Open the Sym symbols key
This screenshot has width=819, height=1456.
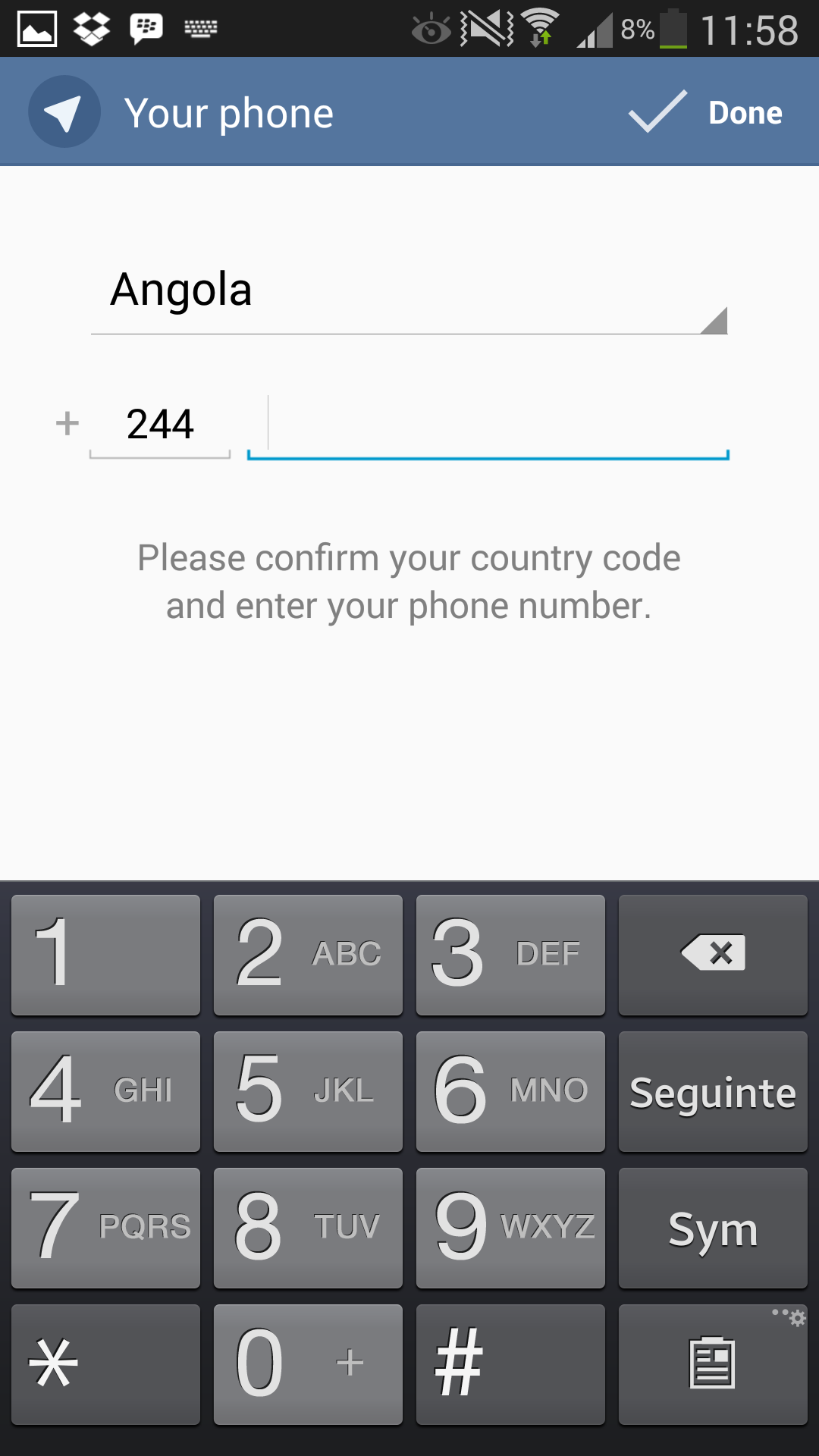pyautogui.click(x=713, y=1228)
